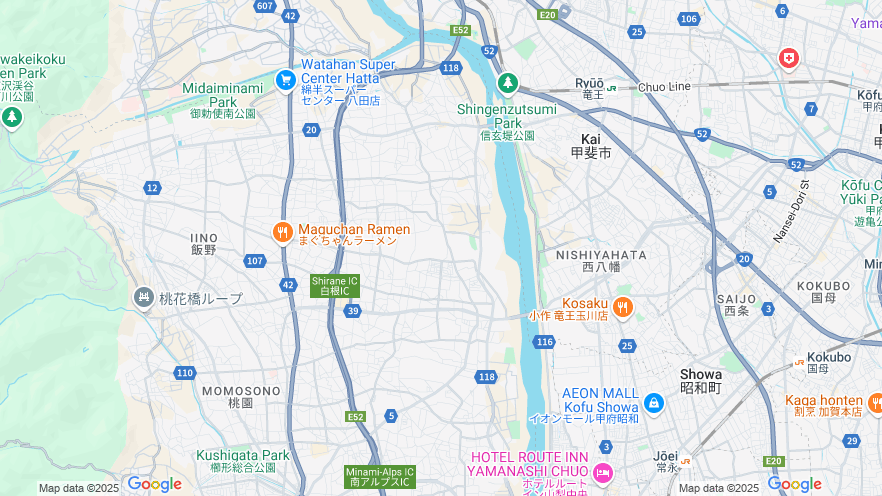Tap the red hospital marker
882x496 pixels.
789,59
